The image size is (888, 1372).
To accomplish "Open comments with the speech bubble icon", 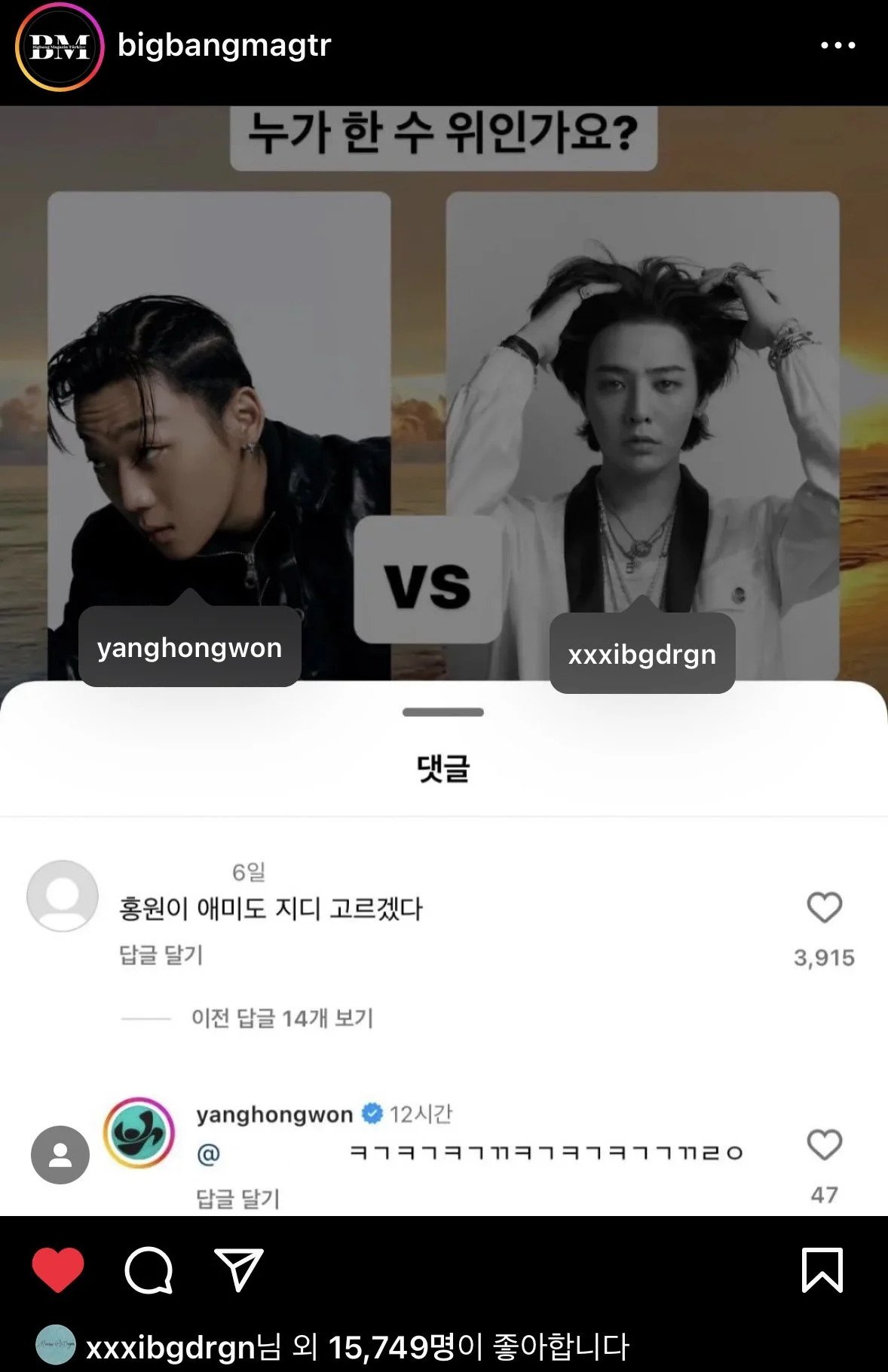I will (149, 1270).
